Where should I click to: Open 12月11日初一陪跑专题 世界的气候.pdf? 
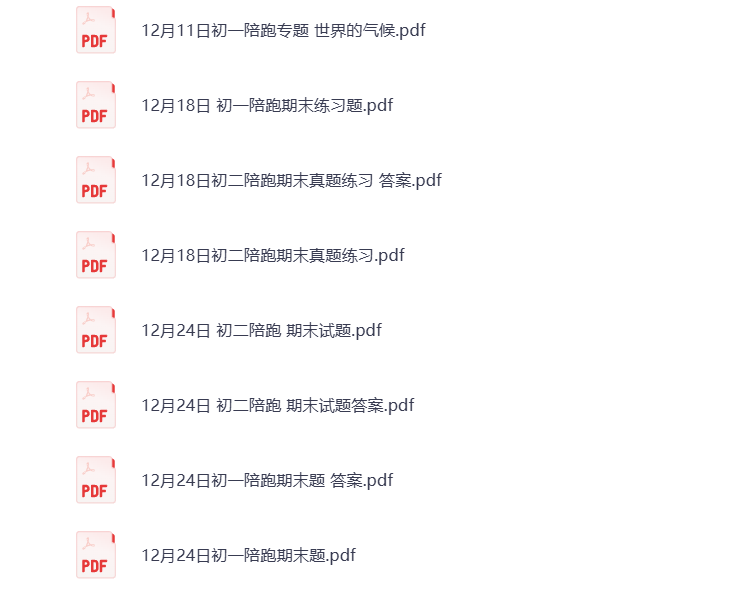(x=283, y=30)
